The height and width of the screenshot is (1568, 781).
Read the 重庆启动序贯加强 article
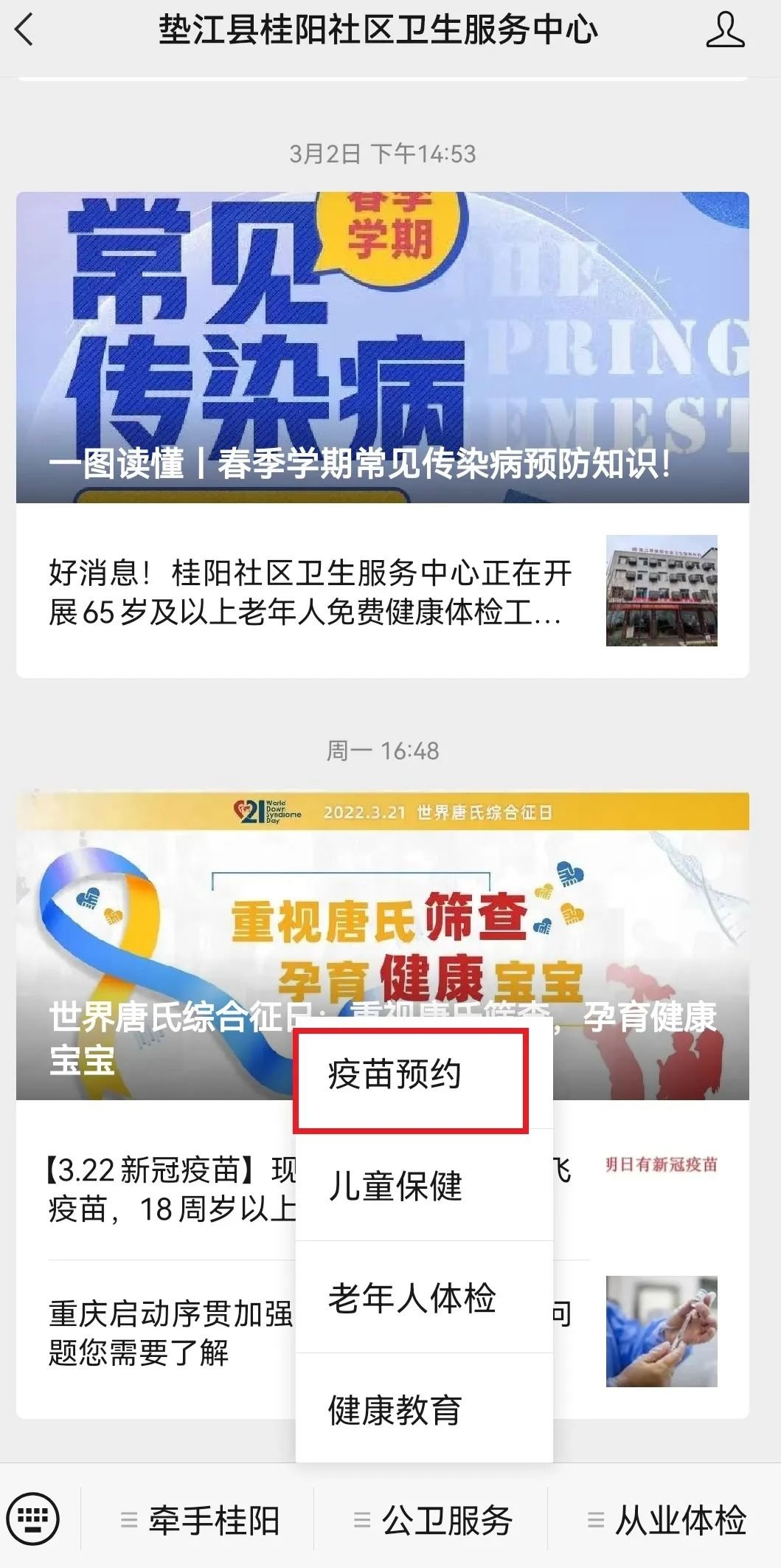[x=170, y=1333]
